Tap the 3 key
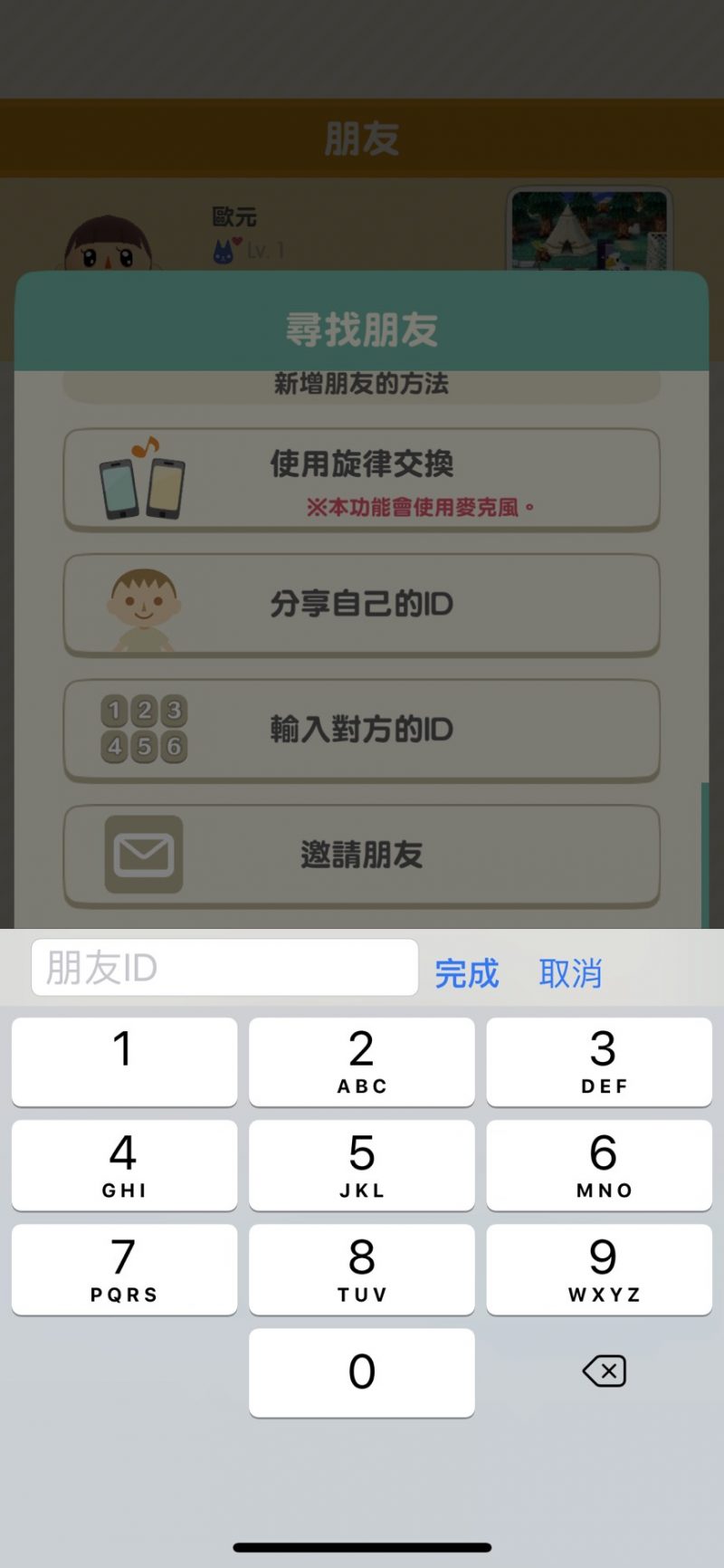This screenshot has width=724, height=1568. tap(599, 1061)
